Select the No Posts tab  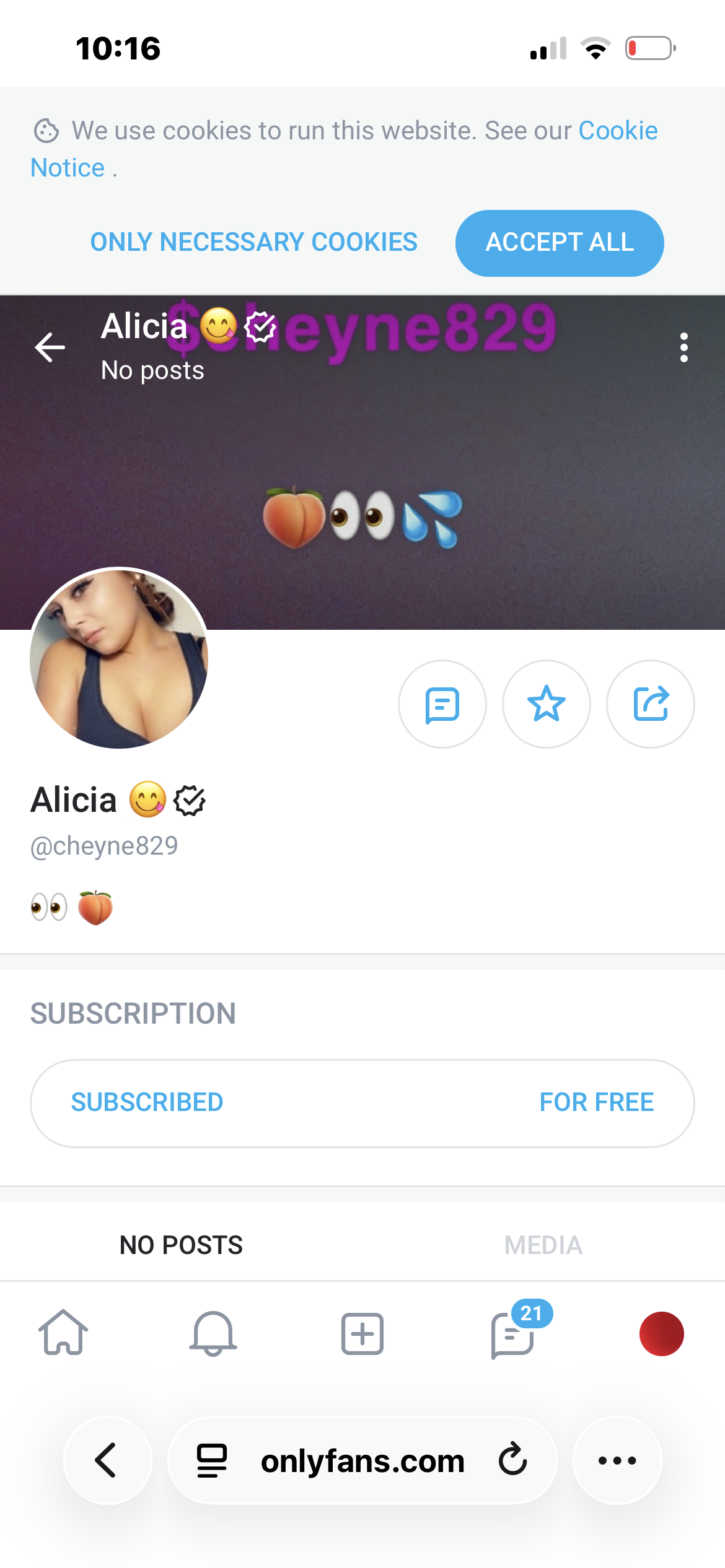[x=181, y=1245]
